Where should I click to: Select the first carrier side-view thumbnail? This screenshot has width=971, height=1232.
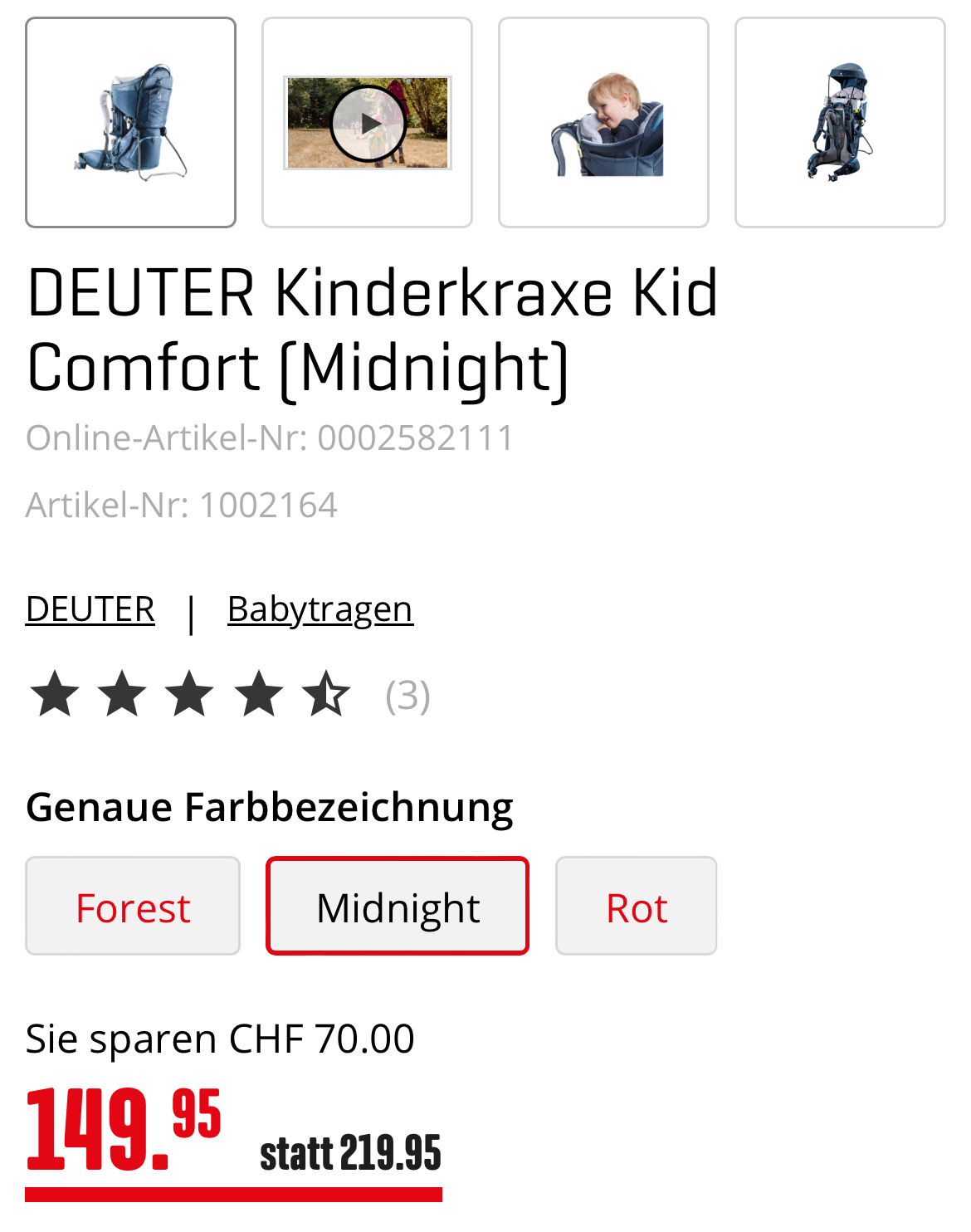coord(130,122)
